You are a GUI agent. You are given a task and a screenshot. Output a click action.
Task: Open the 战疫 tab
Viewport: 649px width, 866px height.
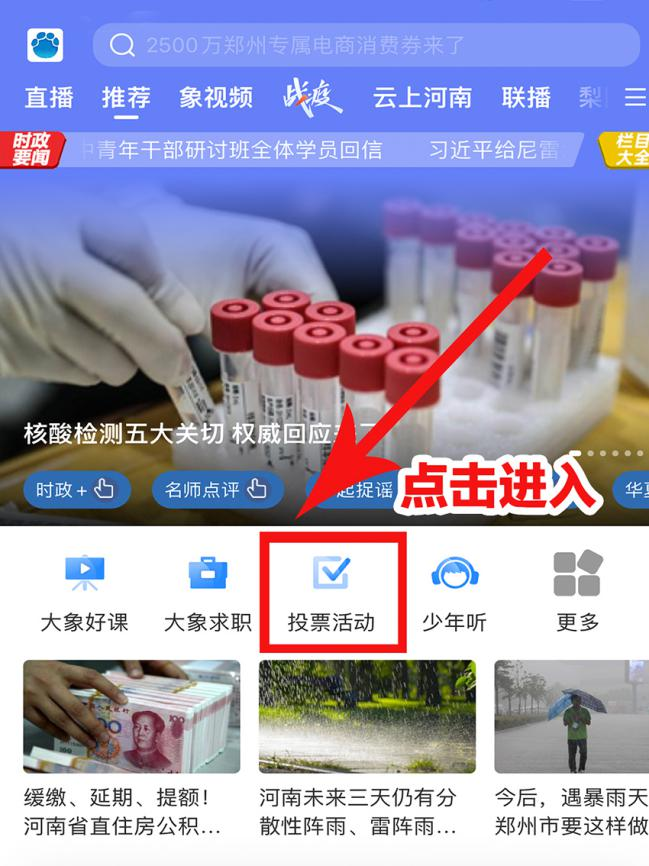click(313, 96)
